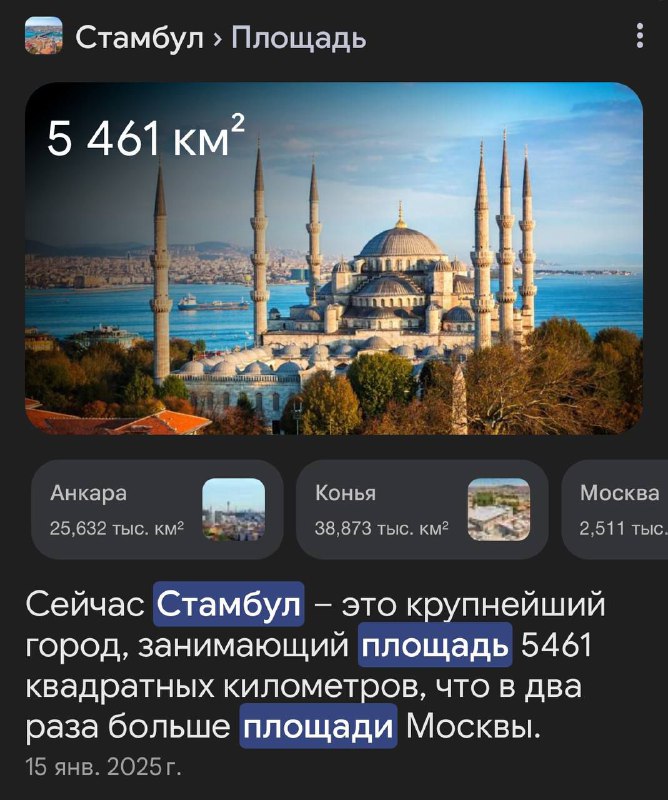
Task: Open the Москва area card
Action: coord(620,510)
